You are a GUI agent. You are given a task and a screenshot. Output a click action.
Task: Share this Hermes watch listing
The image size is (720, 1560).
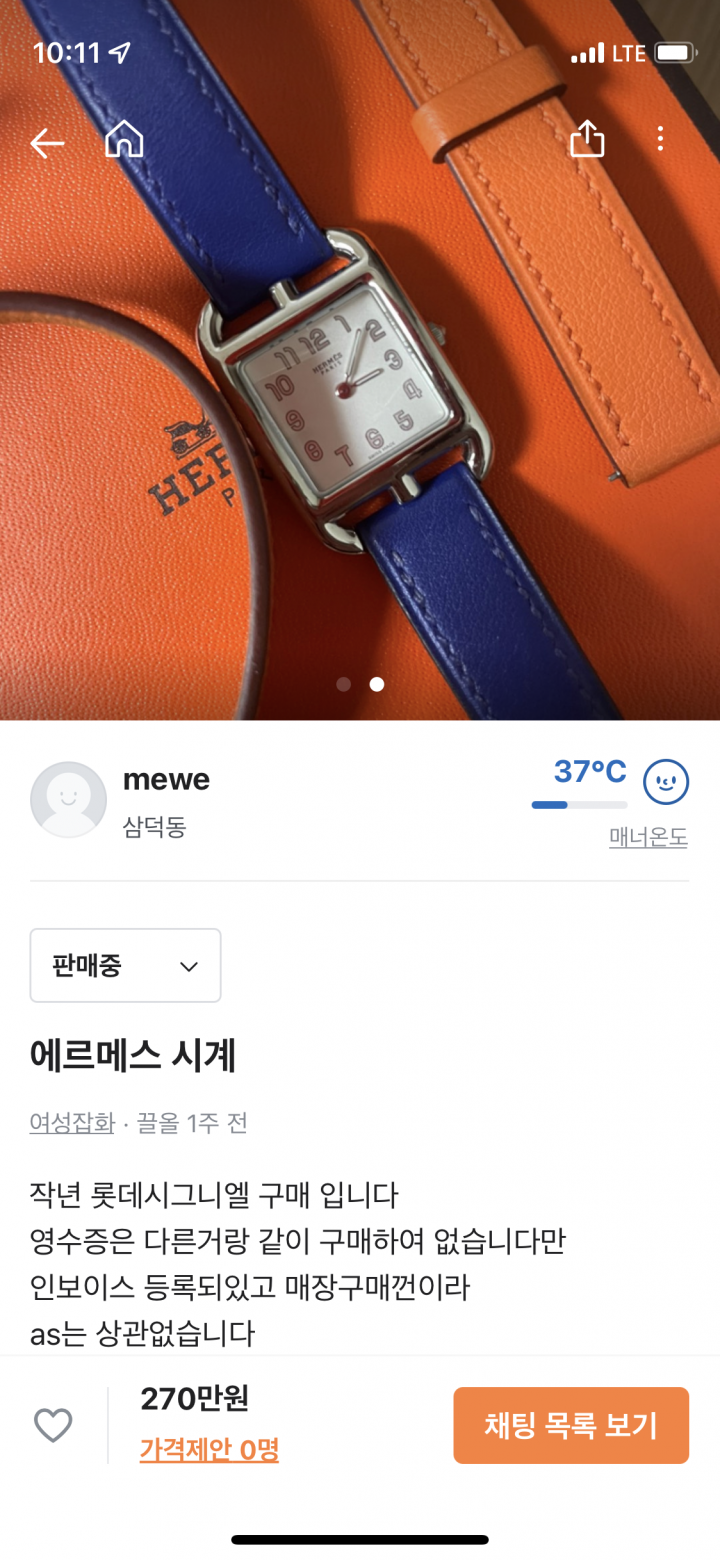(x=587, y=139)
